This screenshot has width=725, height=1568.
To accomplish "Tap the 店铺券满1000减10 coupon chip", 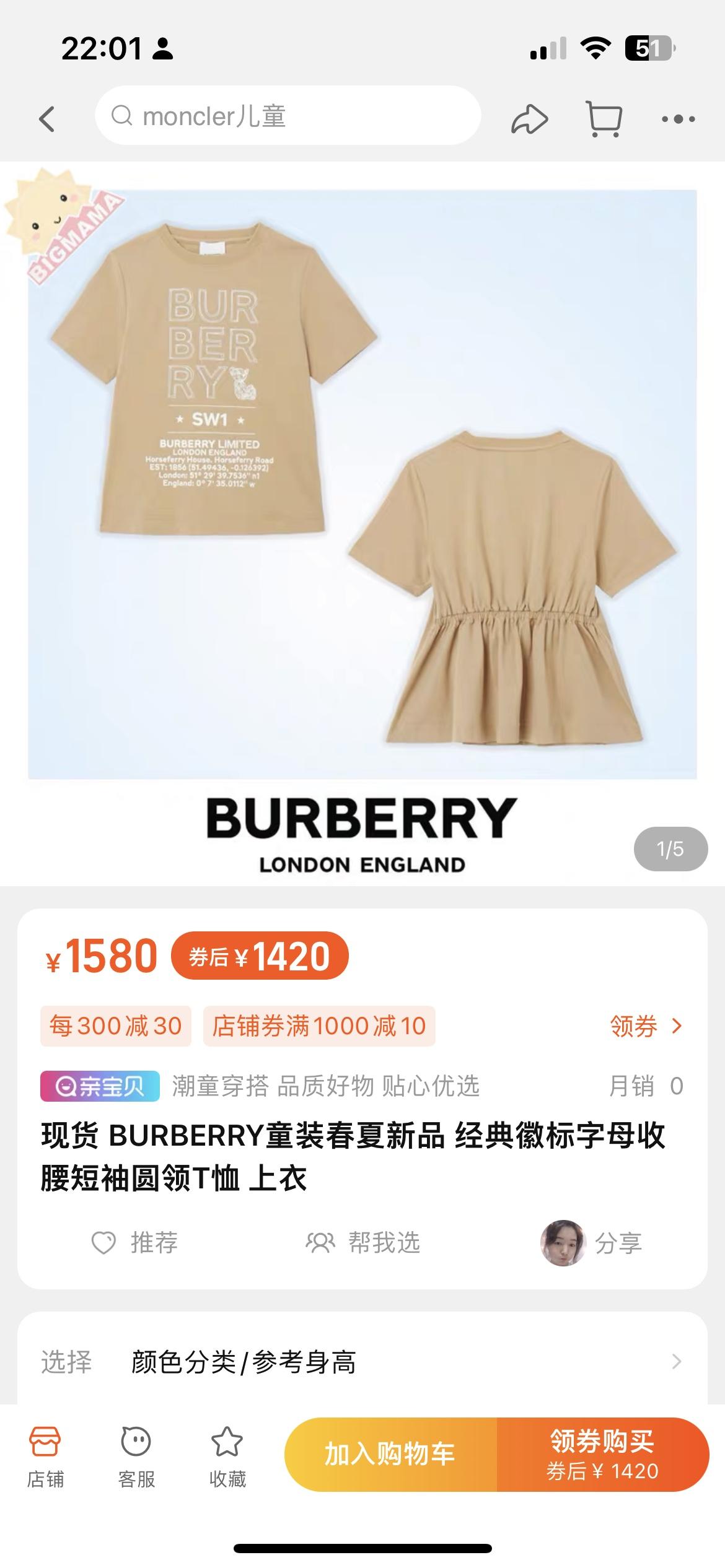I will 319,1026.
